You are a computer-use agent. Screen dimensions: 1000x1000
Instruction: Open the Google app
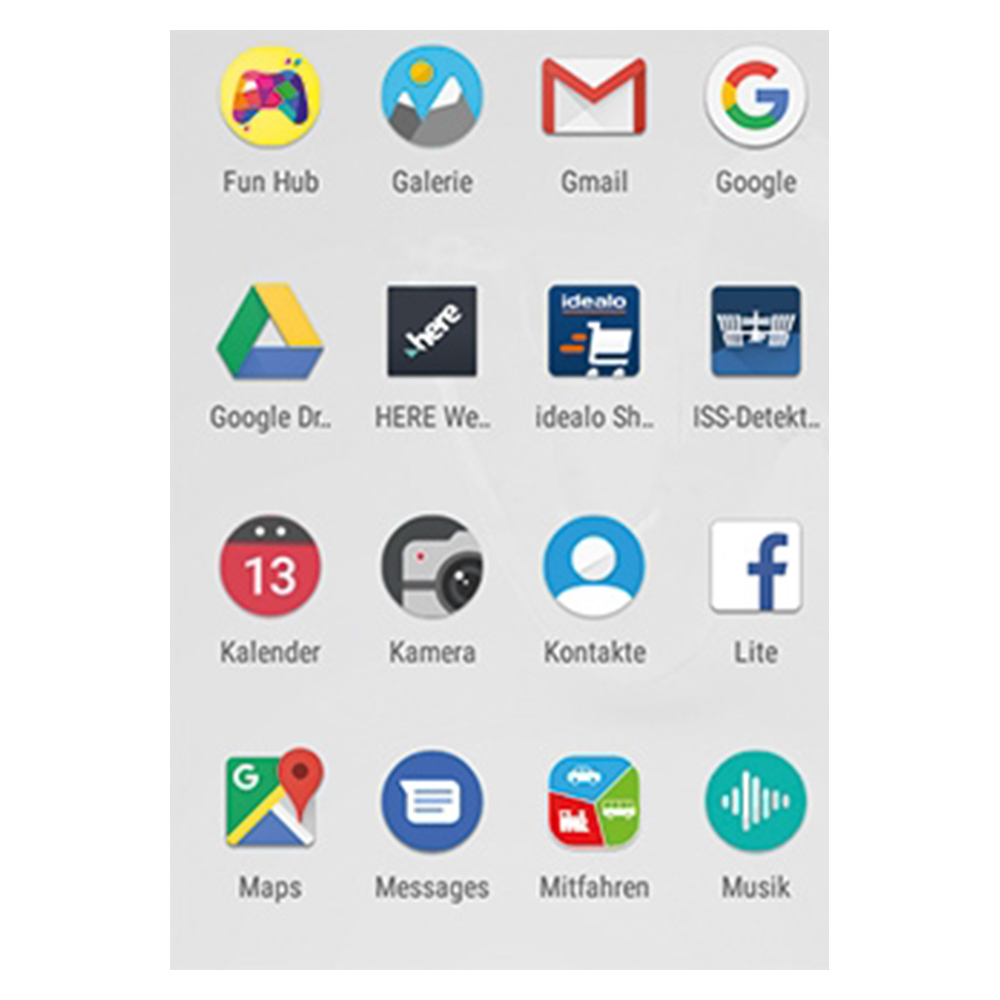(756, 97)
